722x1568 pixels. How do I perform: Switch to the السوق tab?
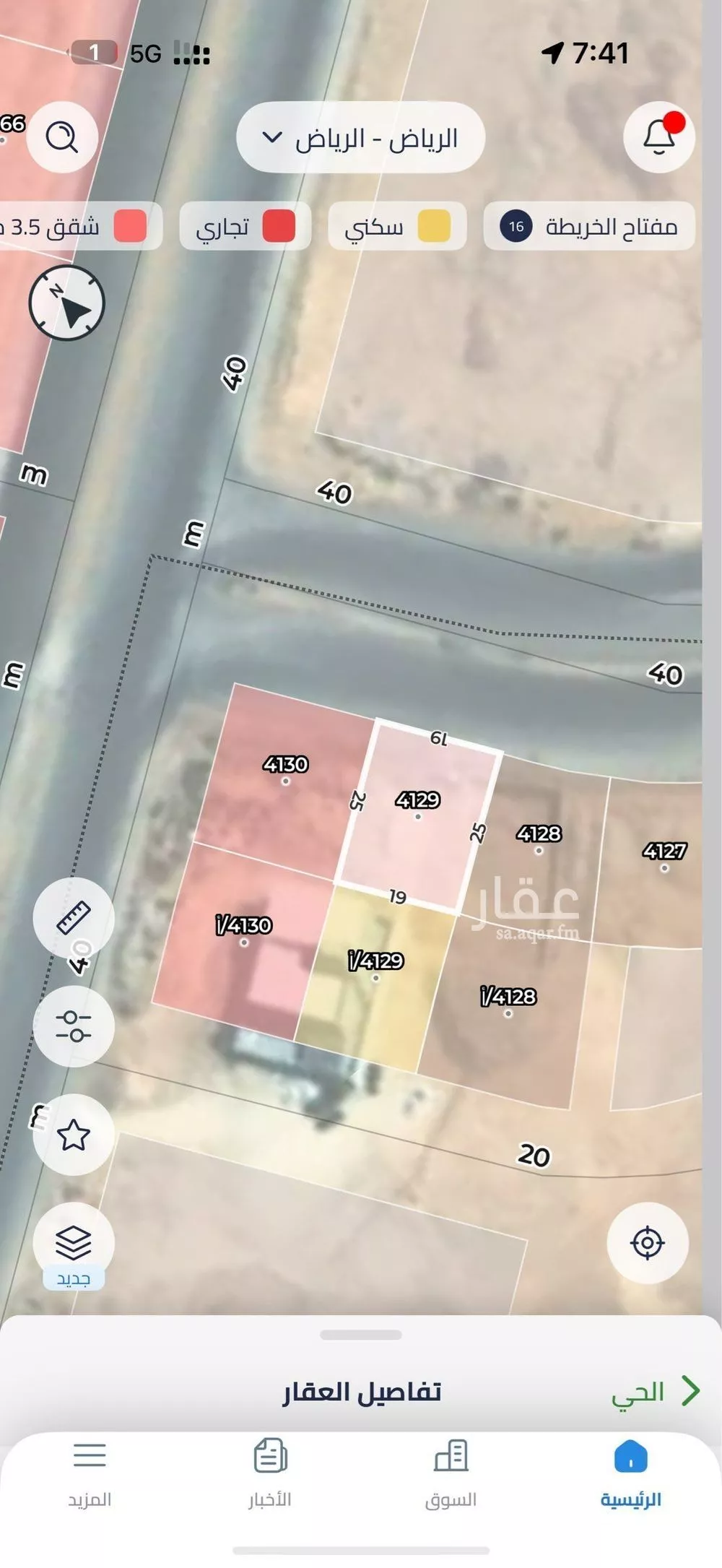(451, 1475)
